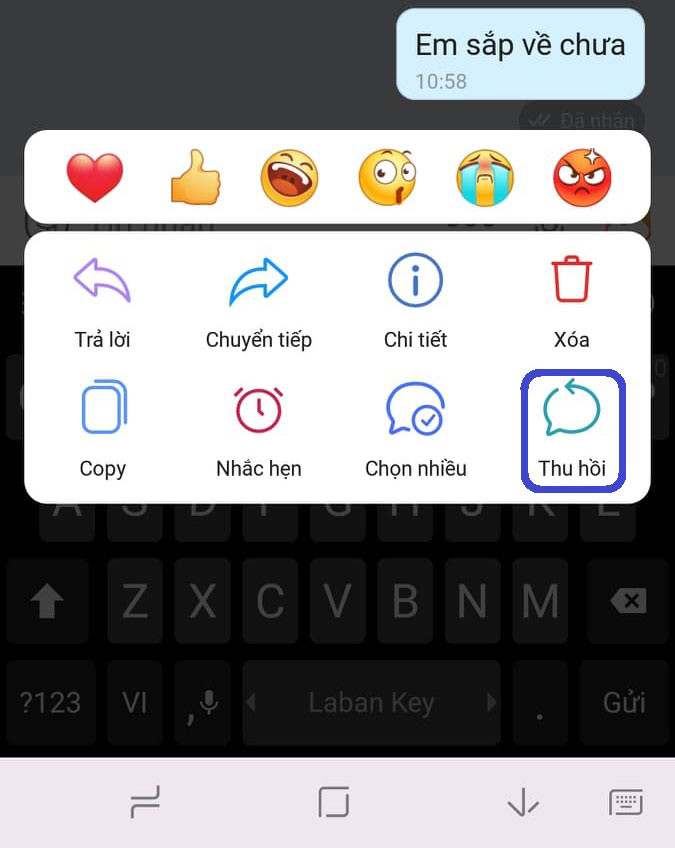
Task: Forward the message with Chuyển tiếp
Action: [258, 300]
